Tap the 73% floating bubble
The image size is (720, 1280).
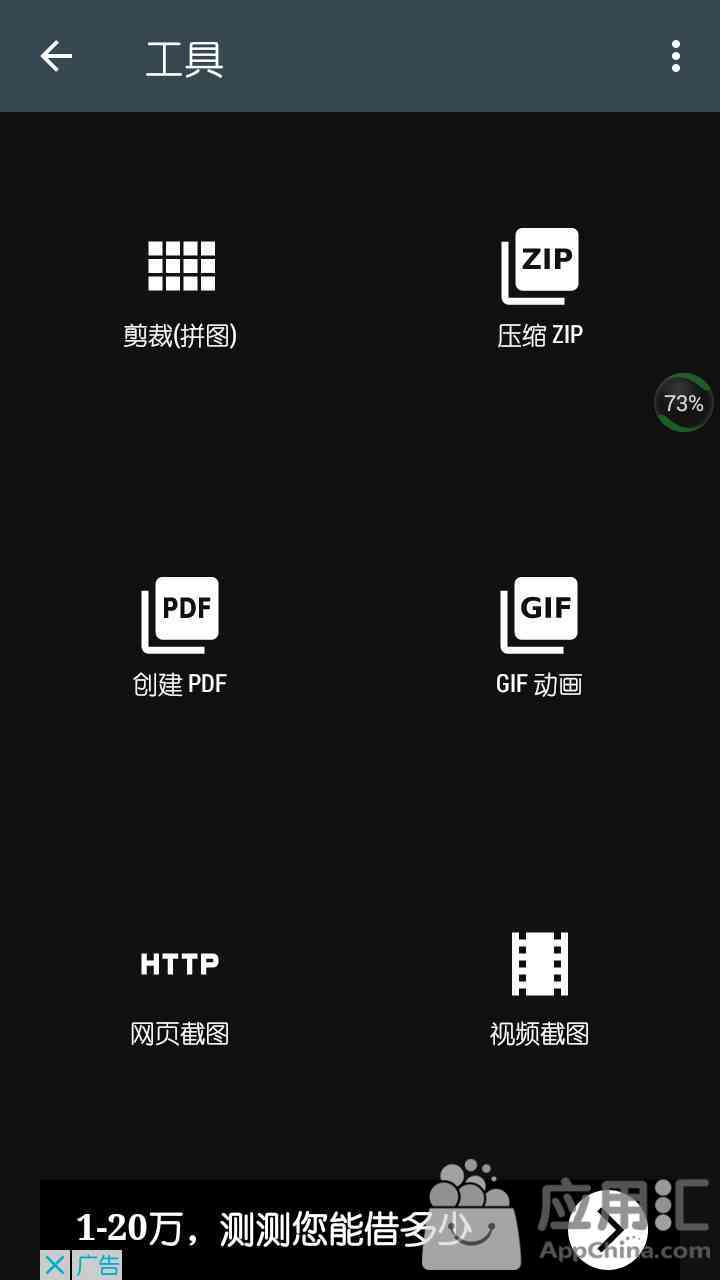[684, 403]
